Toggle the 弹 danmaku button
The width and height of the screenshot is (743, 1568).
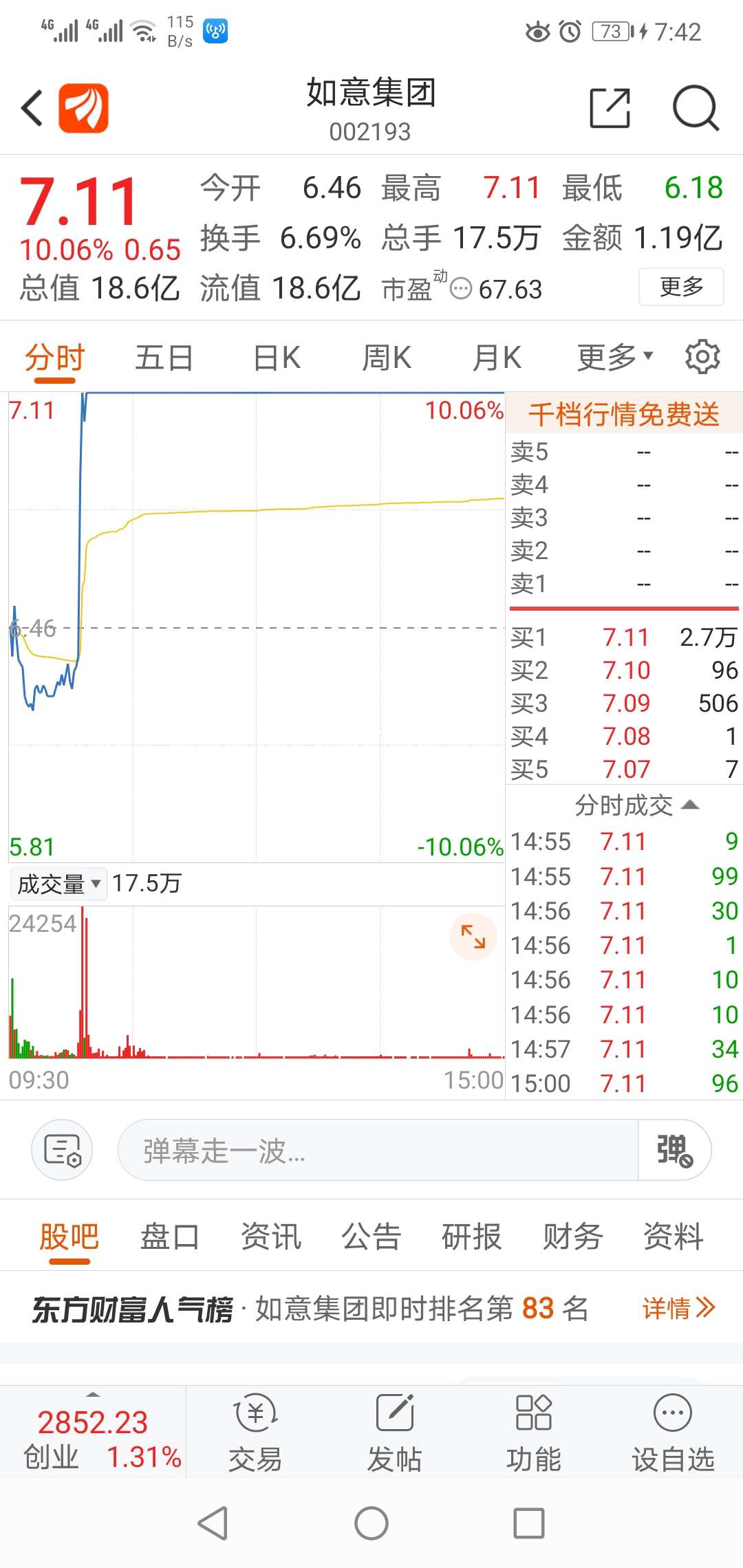coord(674,1150)
